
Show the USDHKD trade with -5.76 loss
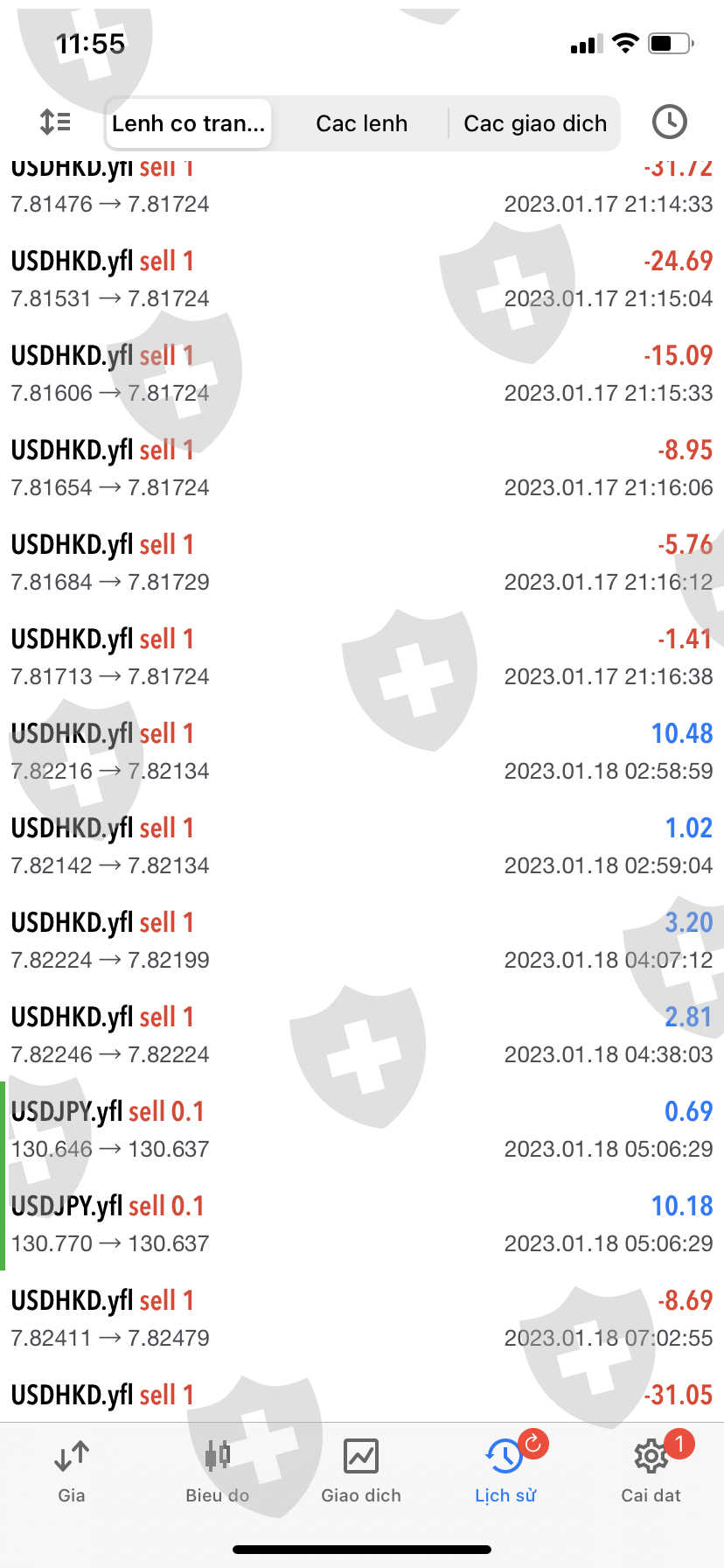click(x=362, y=563)
